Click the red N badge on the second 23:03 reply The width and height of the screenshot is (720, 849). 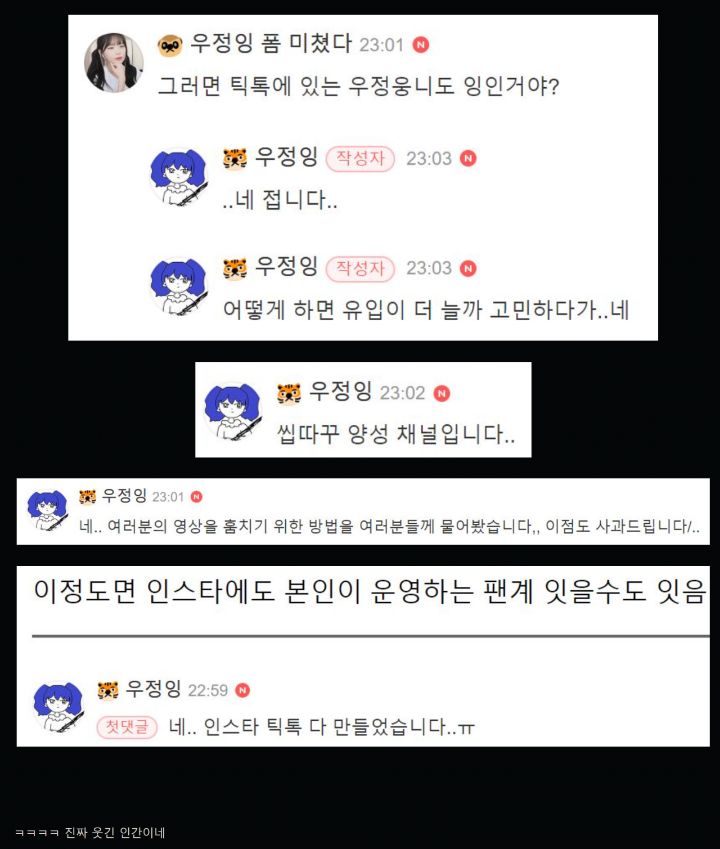[x=466, y=269]
